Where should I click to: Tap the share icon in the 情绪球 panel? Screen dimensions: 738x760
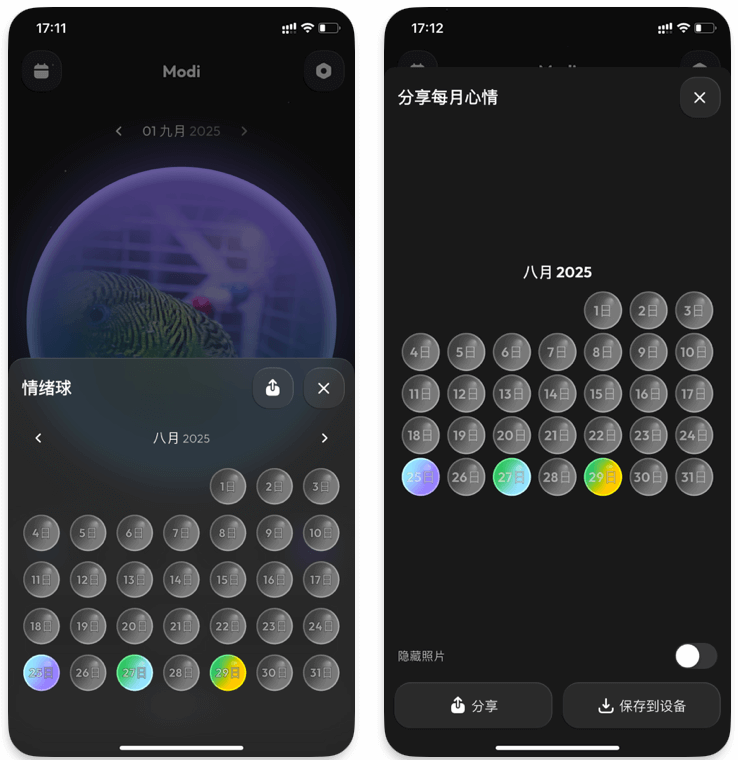point(273,388)
